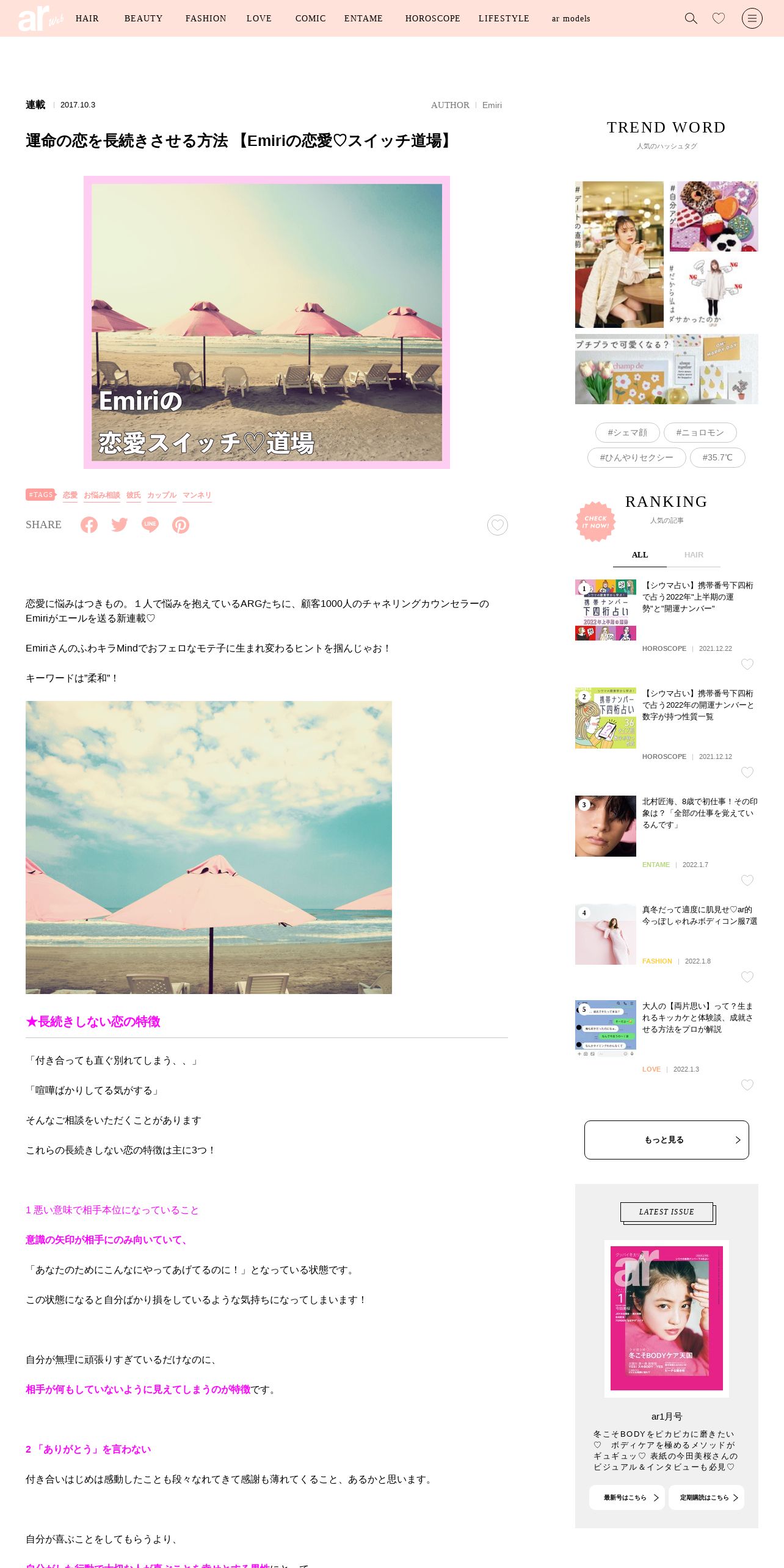Viewport: 784px width, 1568px height.
Task: Open the 恋愛 tag
Action: 70,495
